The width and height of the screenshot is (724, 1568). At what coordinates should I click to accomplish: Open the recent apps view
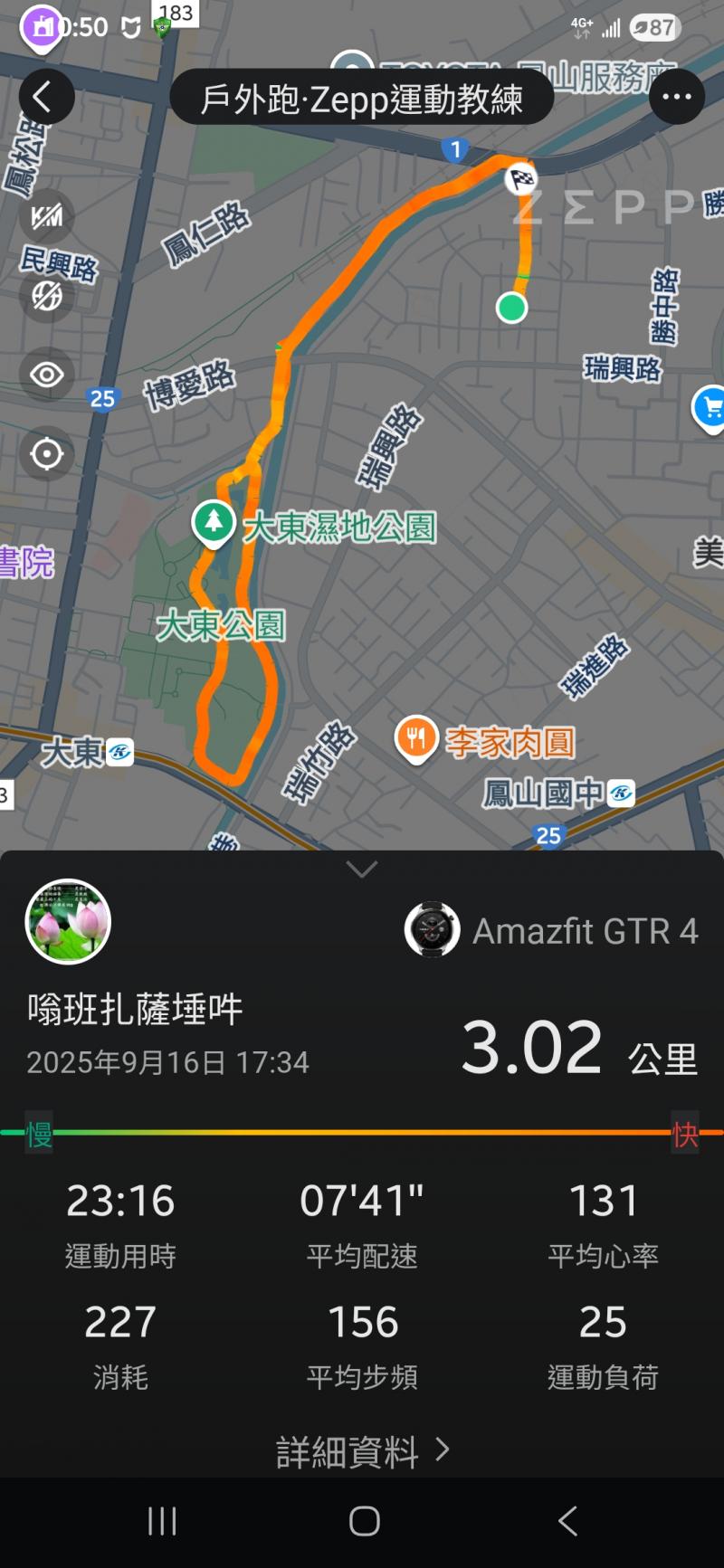click(162, 1522)
